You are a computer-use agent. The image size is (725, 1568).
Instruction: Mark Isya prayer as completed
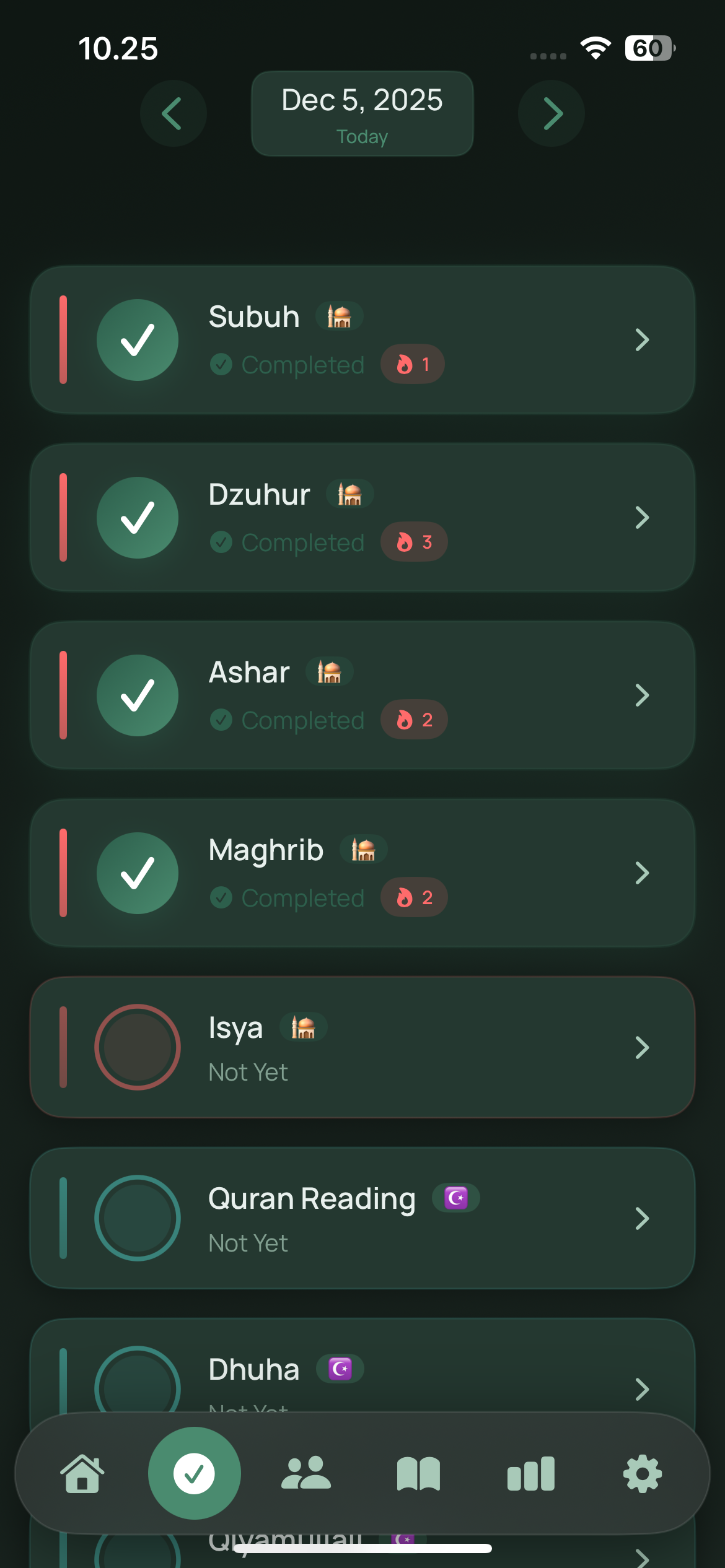pos(138,1047)
